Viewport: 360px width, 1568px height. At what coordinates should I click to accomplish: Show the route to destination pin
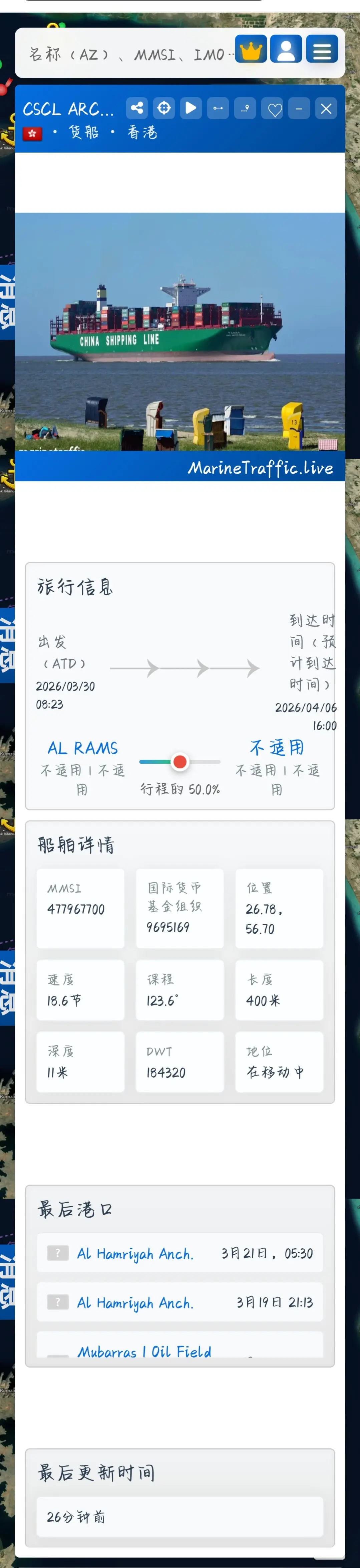pyautogui.click(x=245, y=108)
